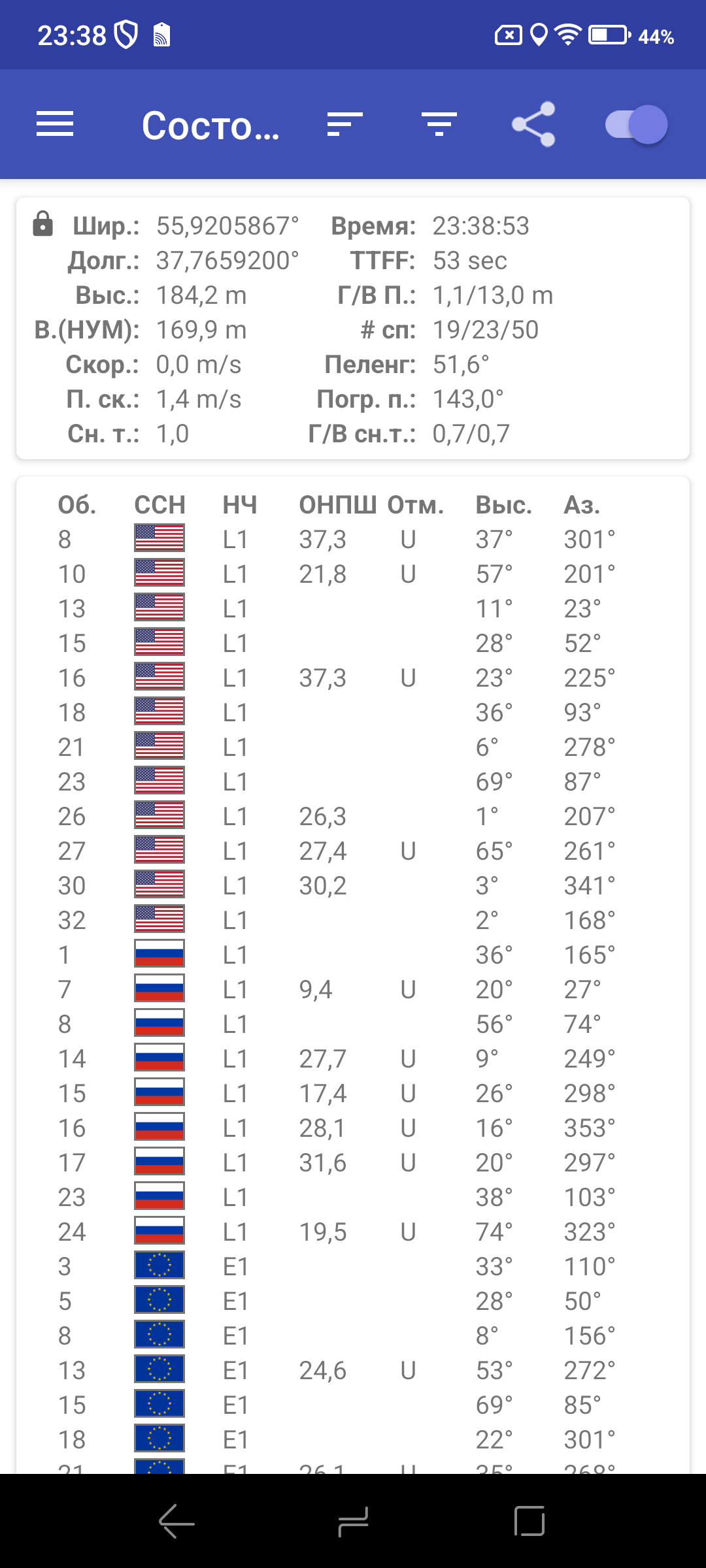The height and width of the screenshot is (1568, 706).
Task: Turn off the GPS tracking switch
Action: 636,124
